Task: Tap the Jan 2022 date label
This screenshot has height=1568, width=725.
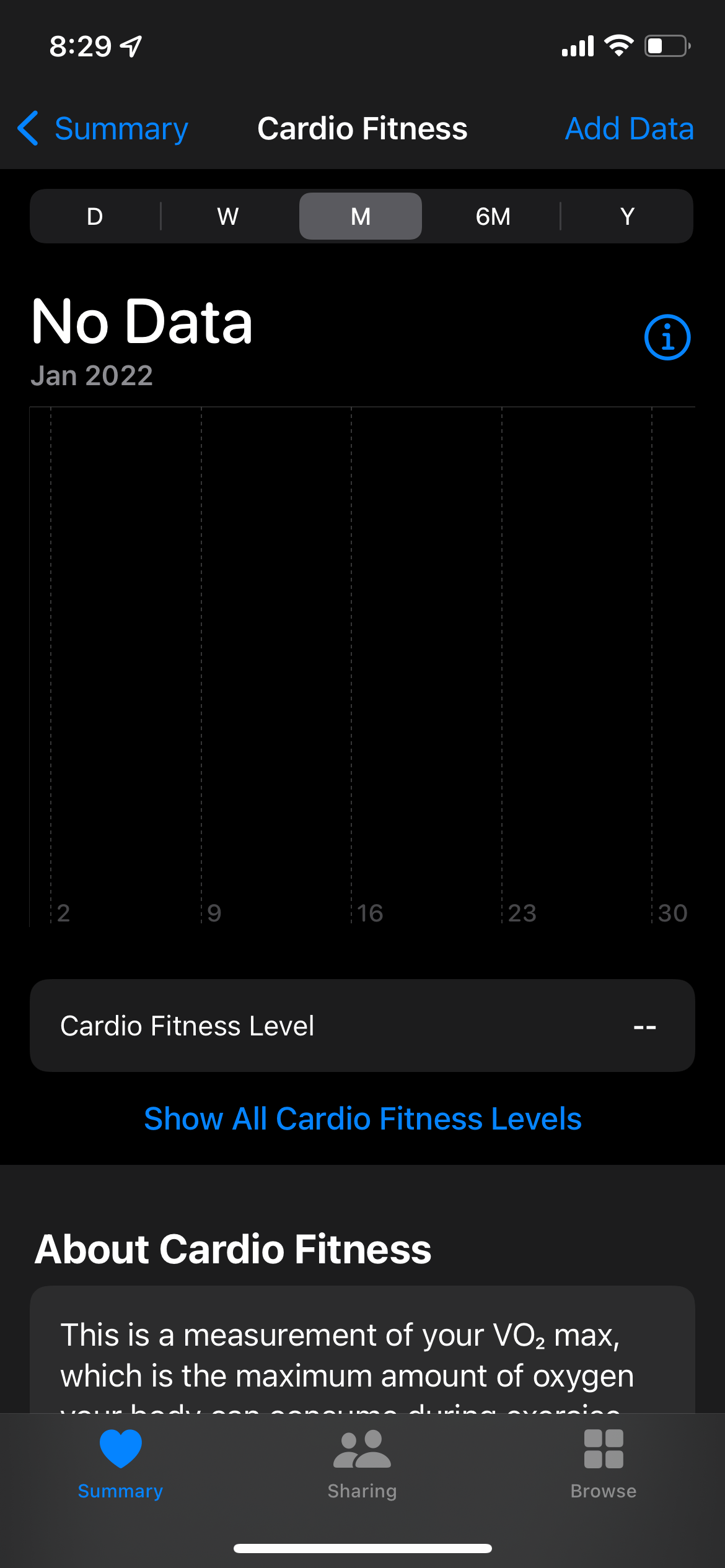Action: (92, 374)
